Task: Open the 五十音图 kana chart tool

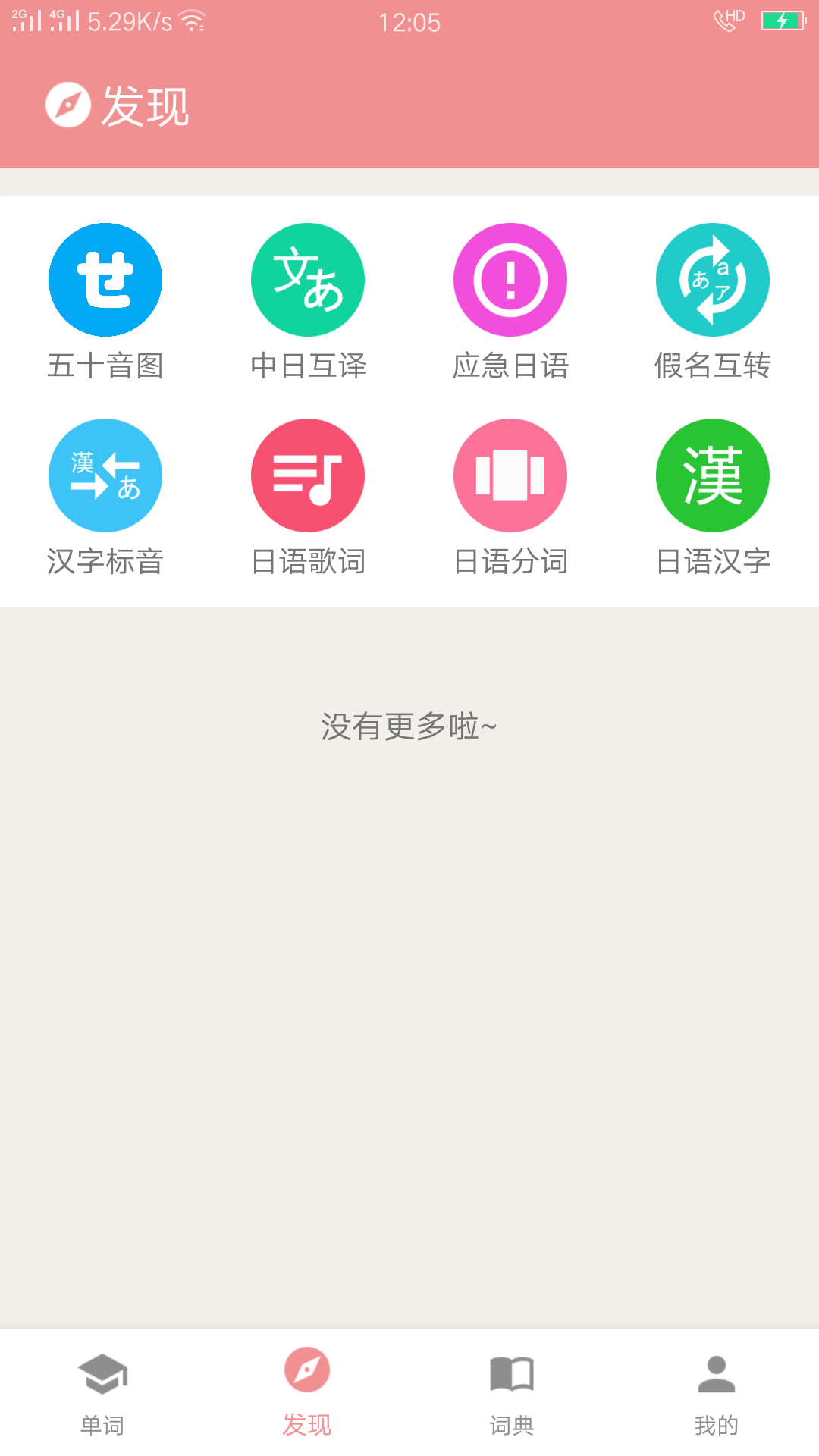Action: 105,279
